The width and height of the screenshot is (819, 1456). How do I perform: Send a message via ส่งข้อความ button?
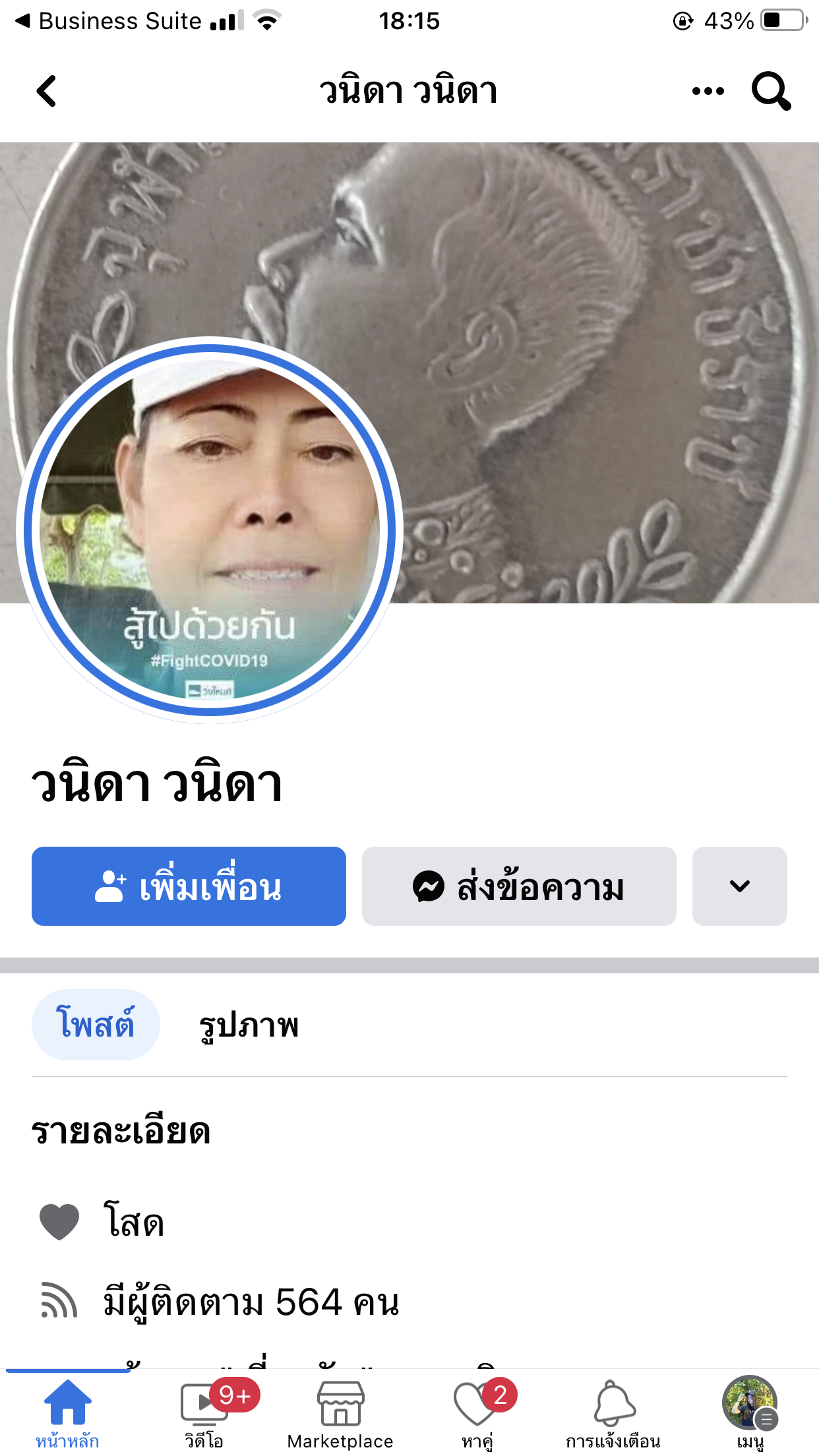click(519, 886)
